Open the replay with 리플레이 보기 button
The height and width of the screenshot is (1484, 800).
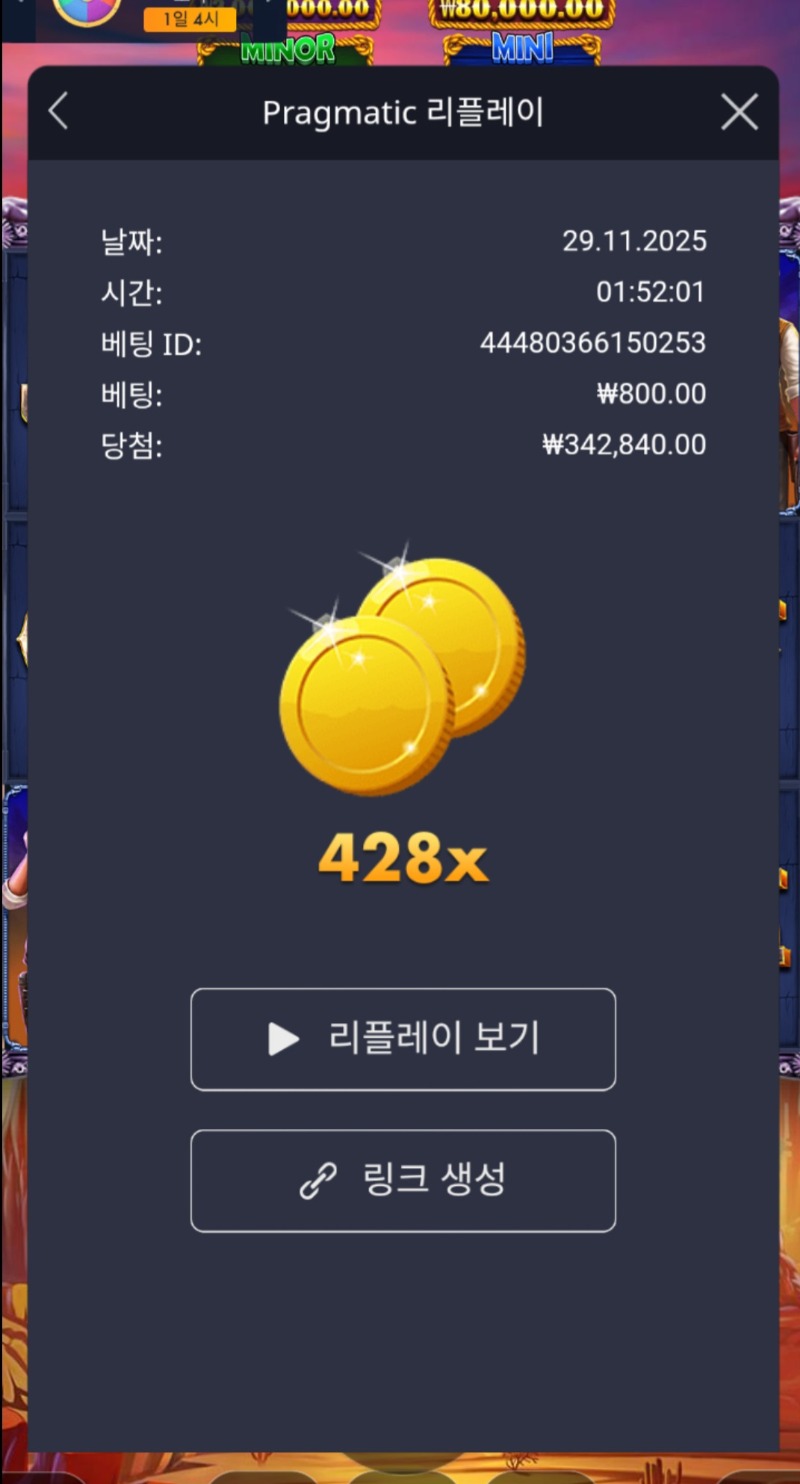point(403,1039)
